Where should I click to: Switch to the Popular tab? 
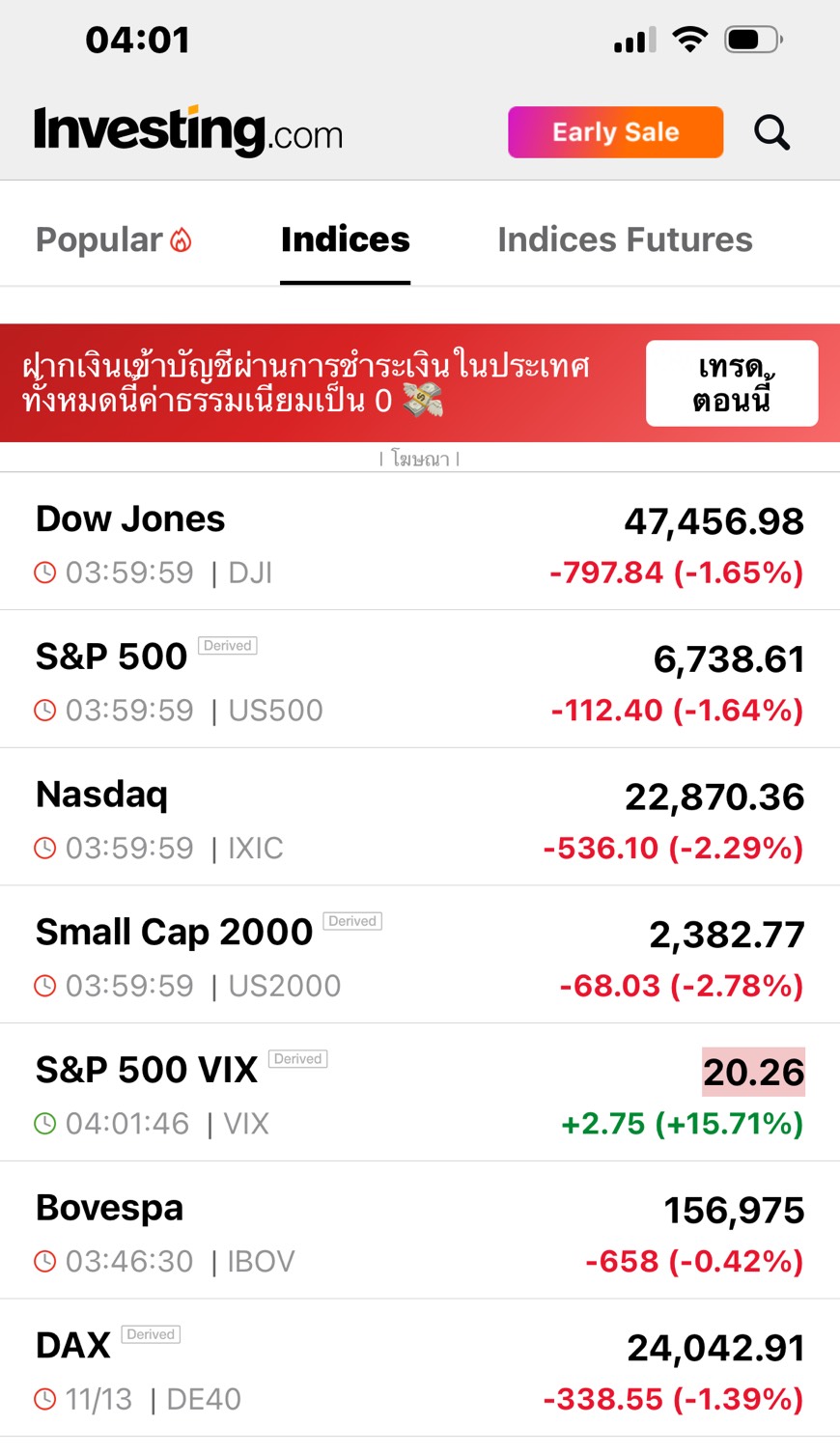click(x=114, y=239)
